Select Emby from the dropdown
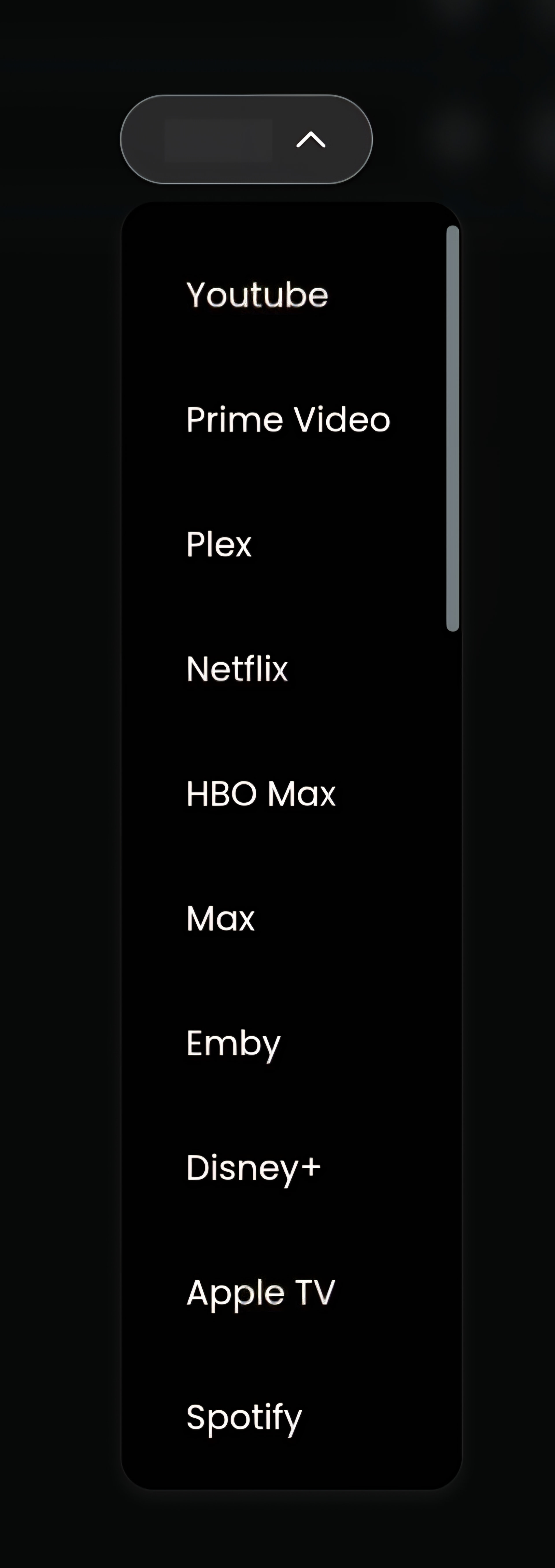This screenshot has height=1568, width=555. pos(233,1043)
